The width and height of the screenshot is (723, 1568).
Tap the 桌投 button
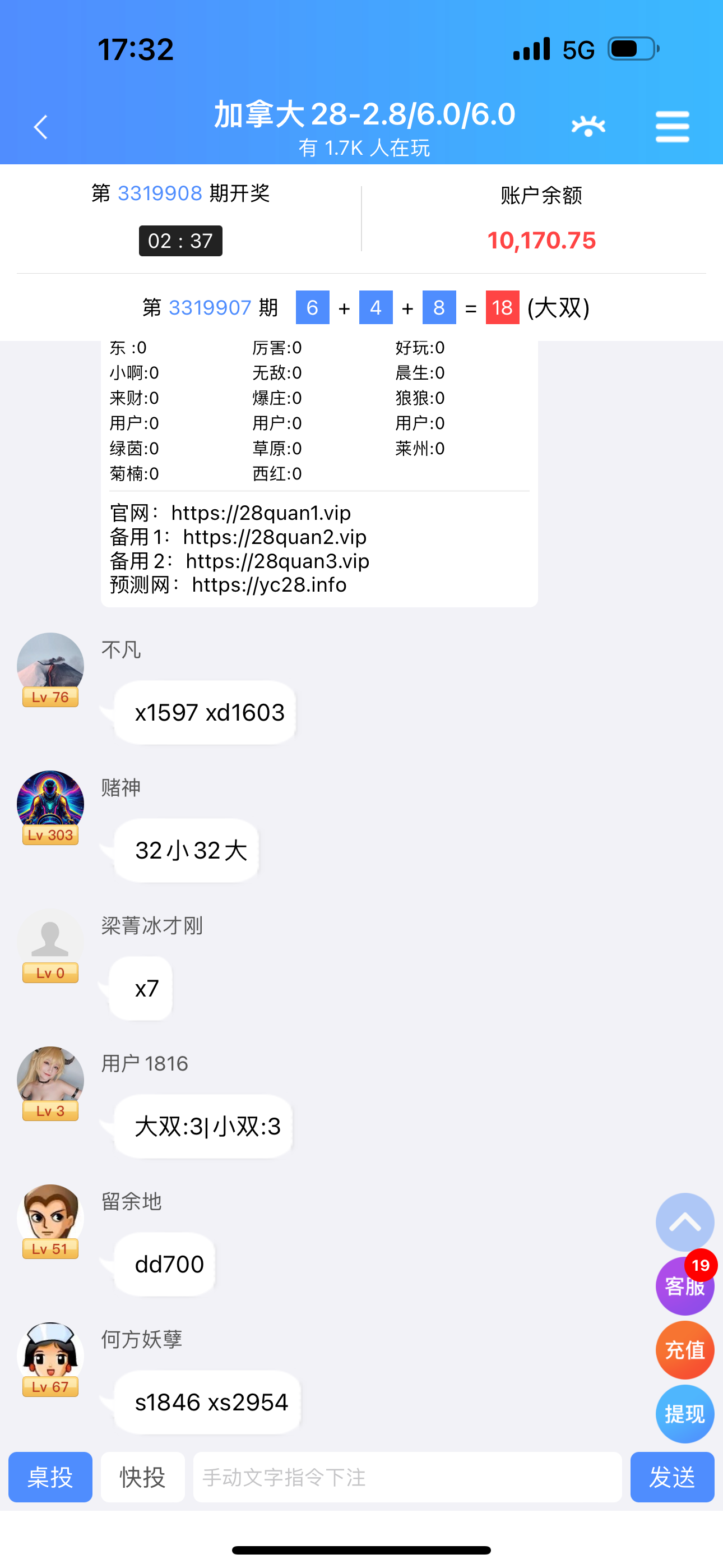[50, 1477]
